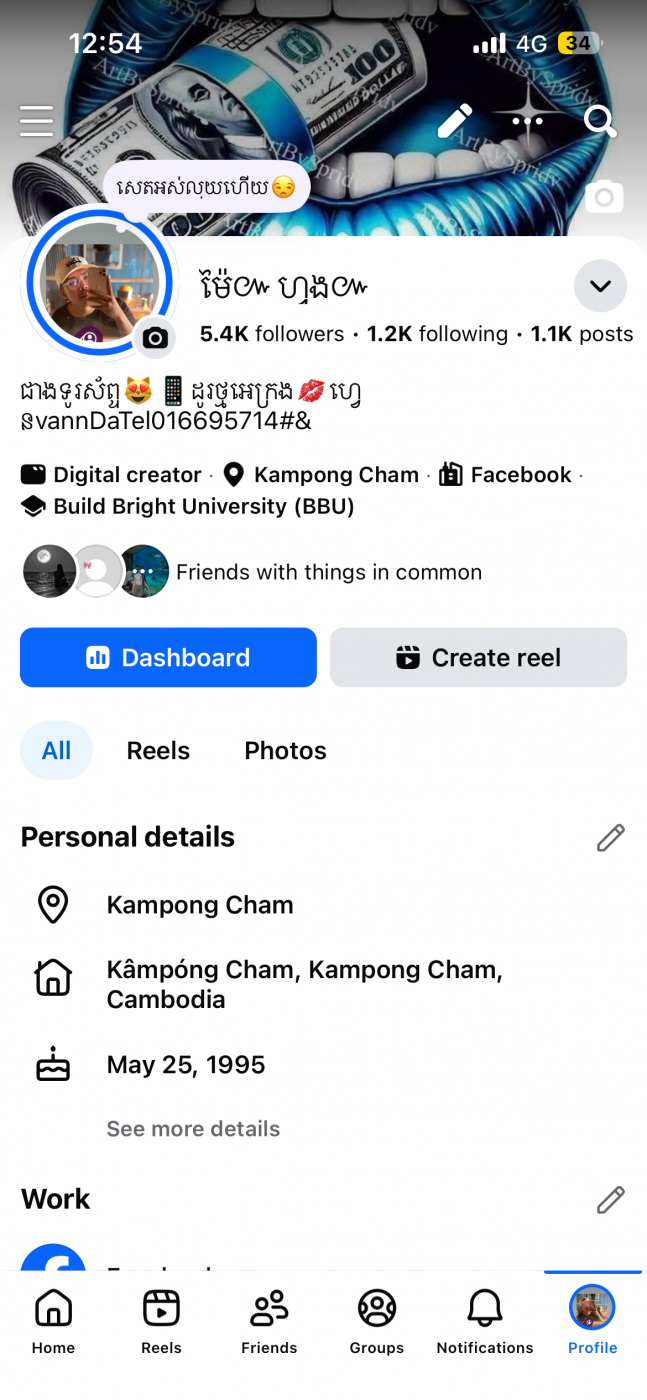
Task: Go to the Home tab
Action: (x=53, y=1320)
